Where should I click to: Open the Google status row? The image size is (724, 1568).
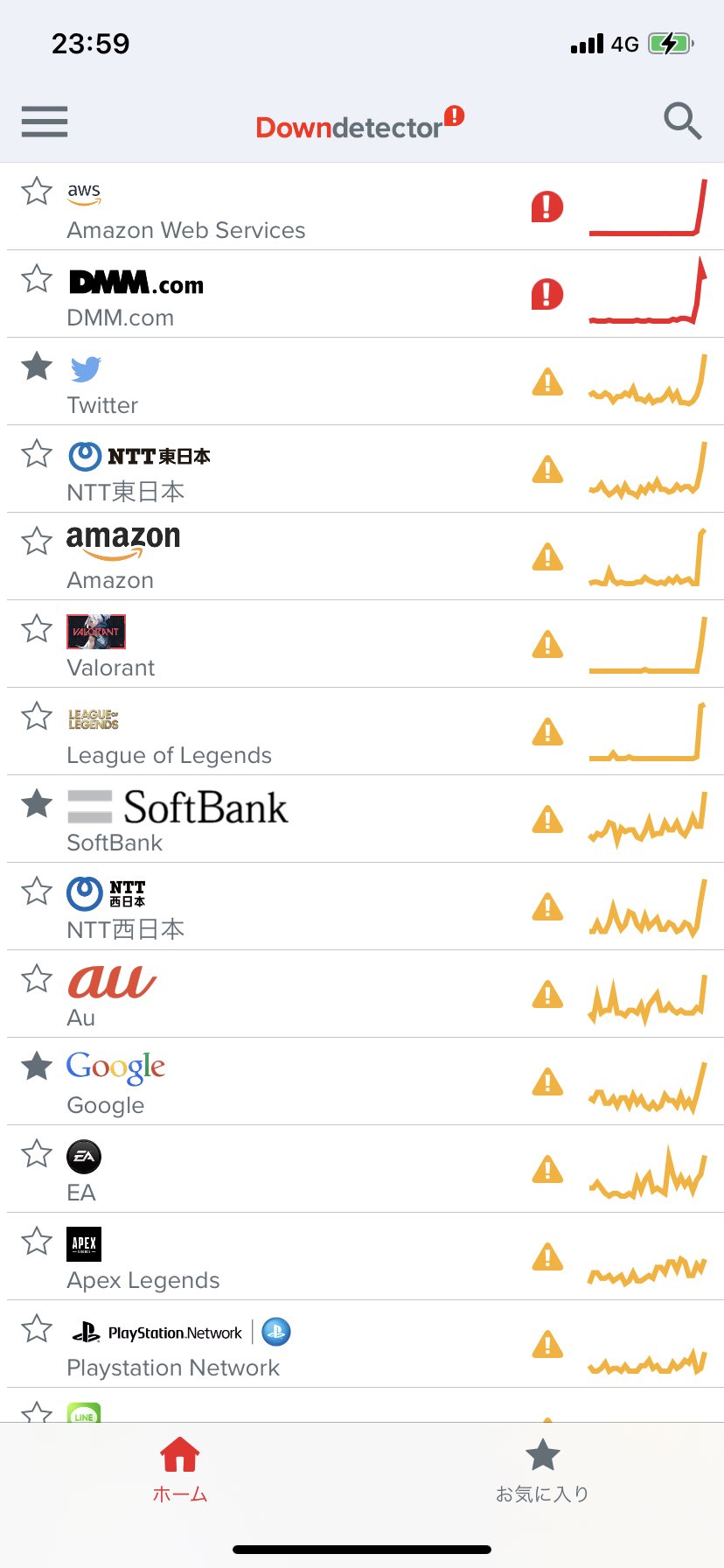(x=362, y=1081)
